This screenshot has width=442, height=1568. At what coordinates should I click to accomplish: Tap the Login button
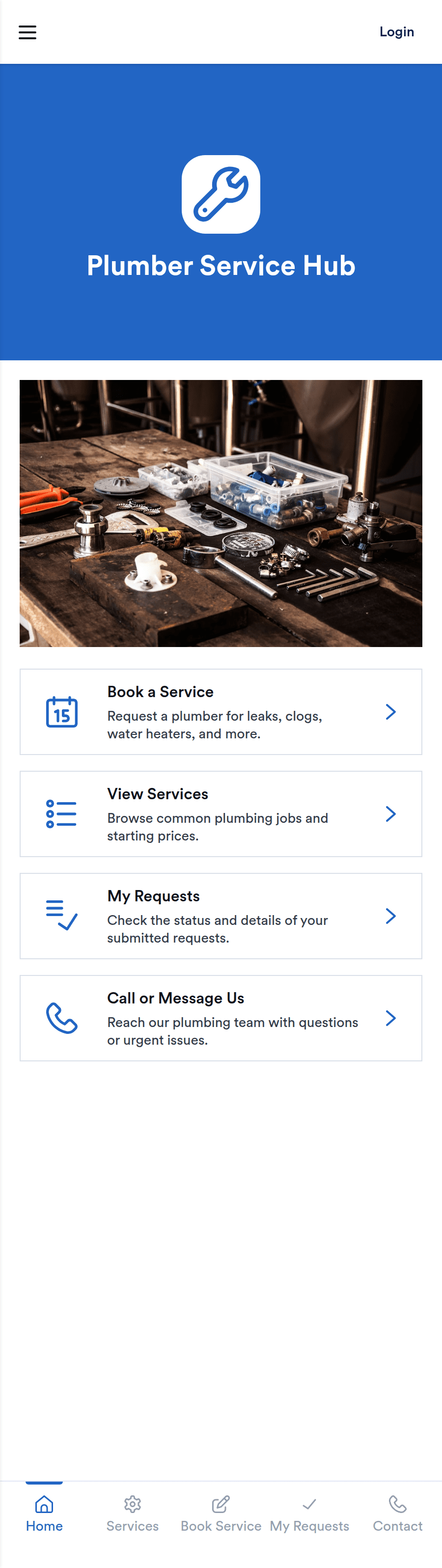click(396, 31)
